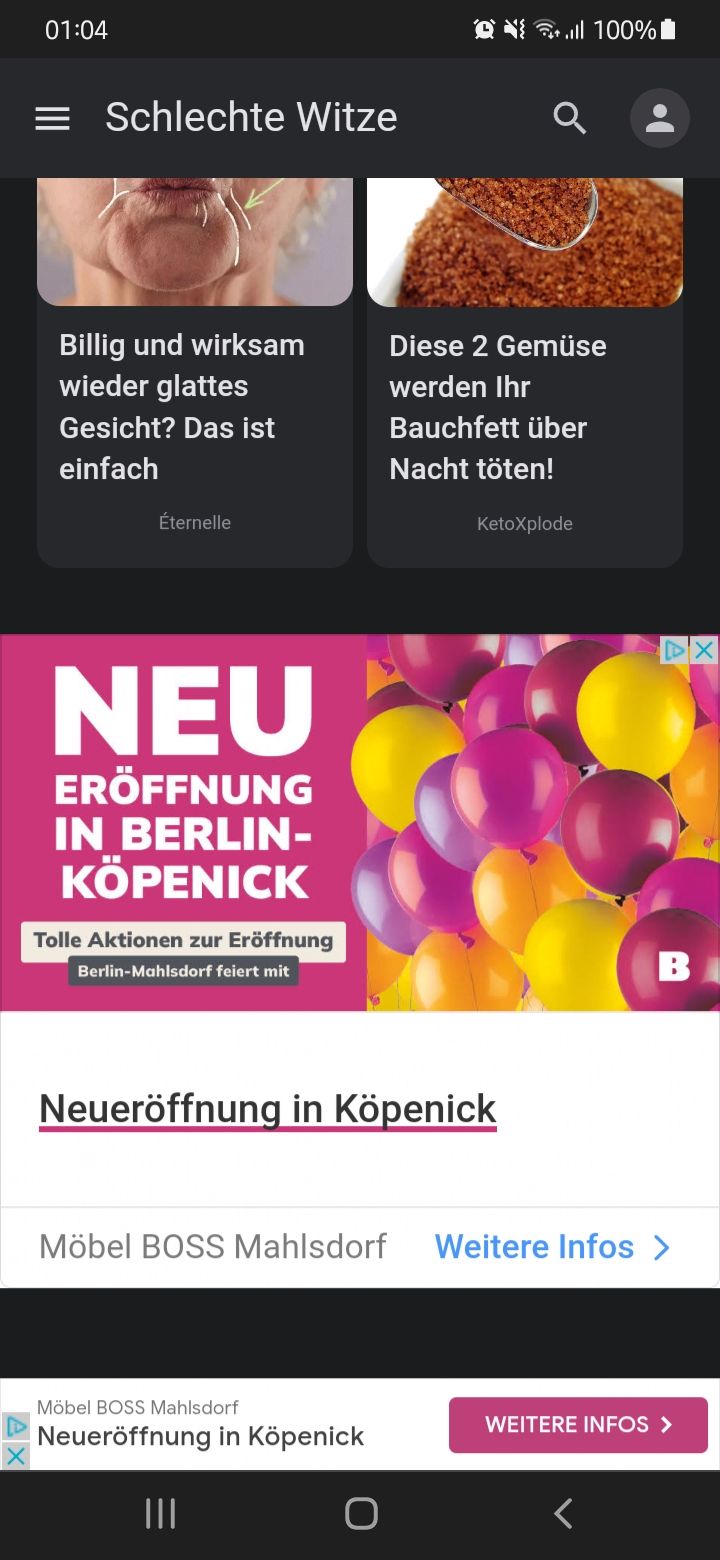
Task: Tap Weitere Infos beside Möbel BOSS Mahlsdorf
Action: [x=552, y=1247]
